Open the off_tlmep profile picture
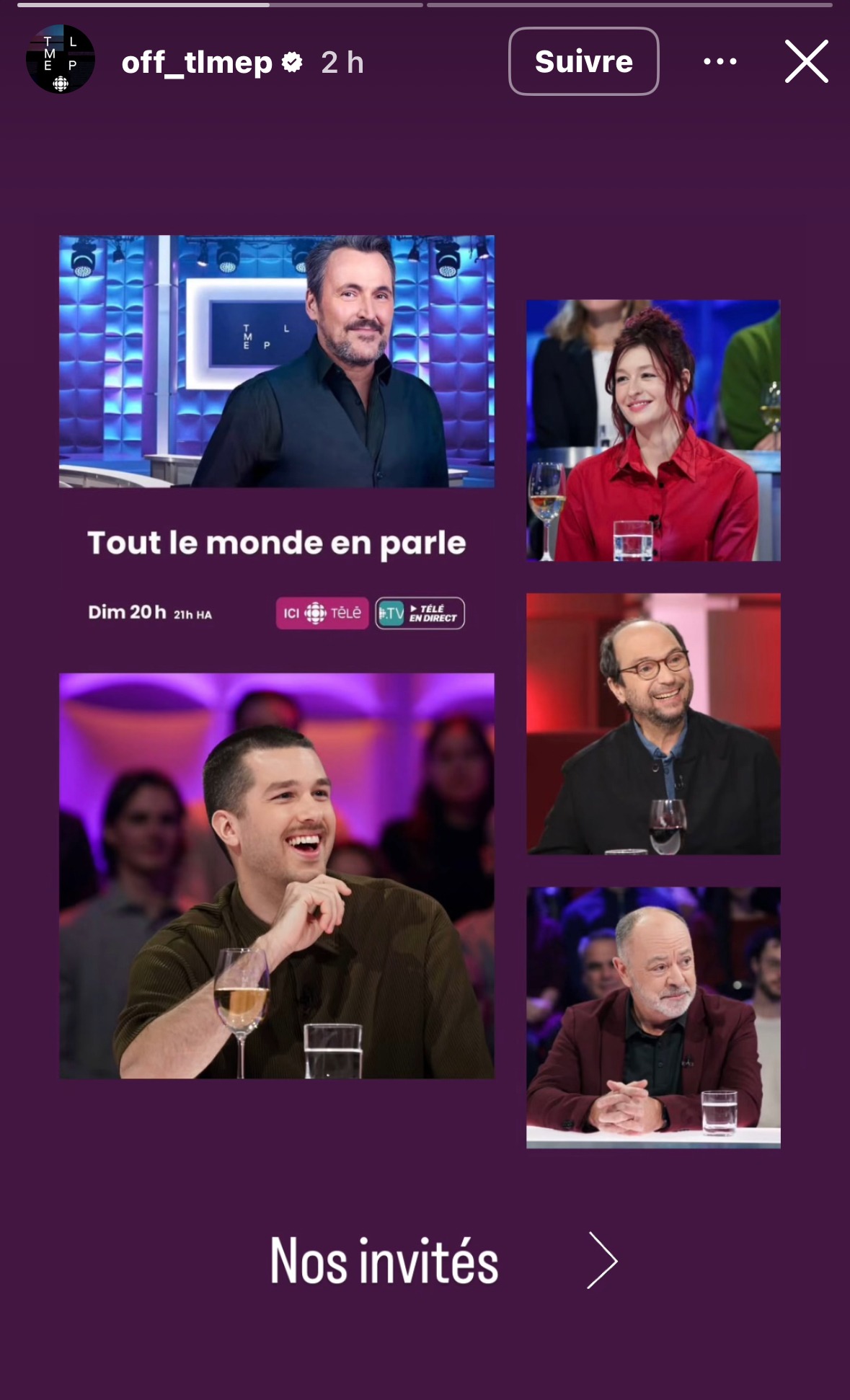The height and width of the screenshot is (1400, 850). 61,60
